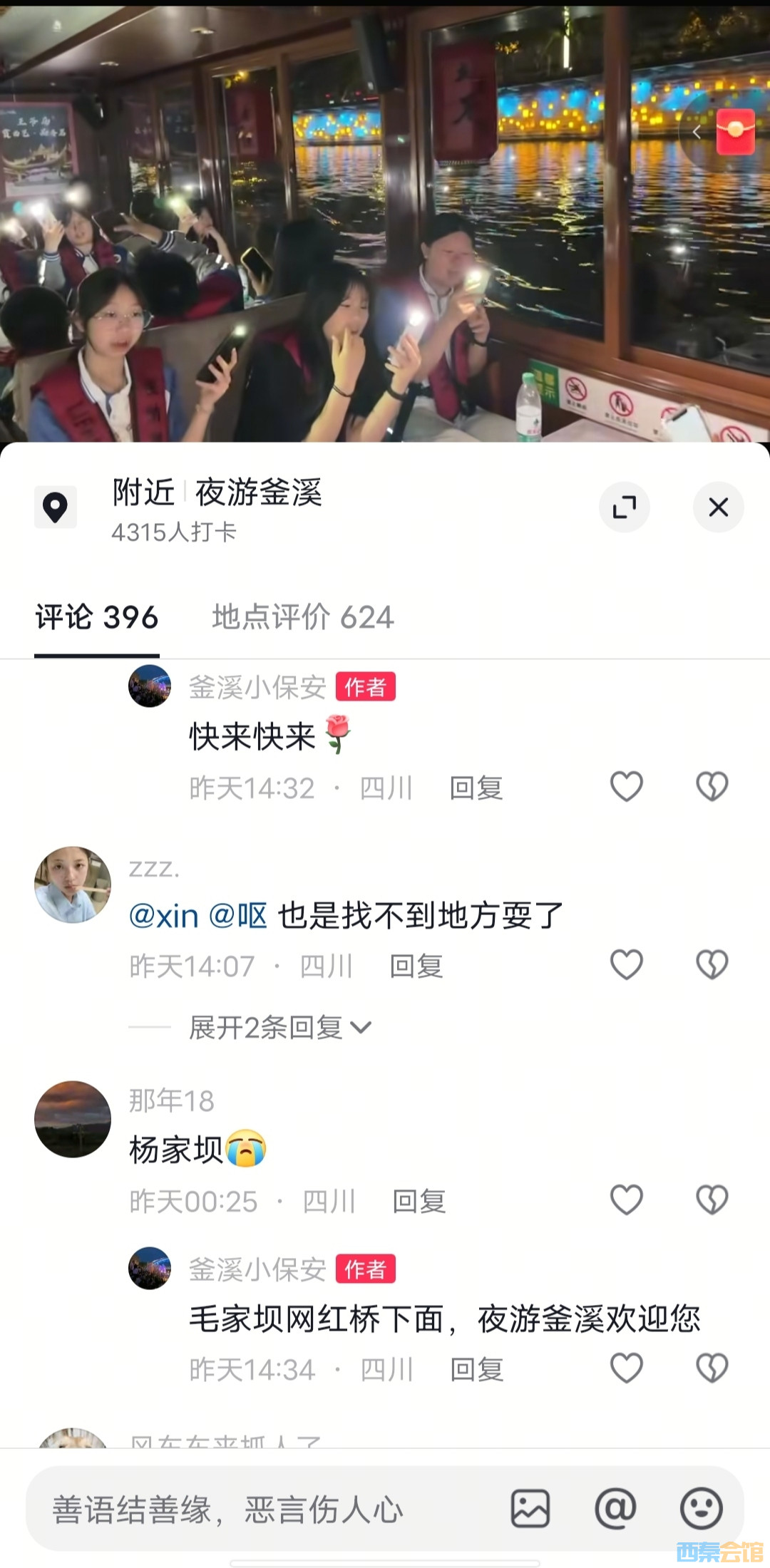Dislike the 快来快来 comment

point(712,787)
